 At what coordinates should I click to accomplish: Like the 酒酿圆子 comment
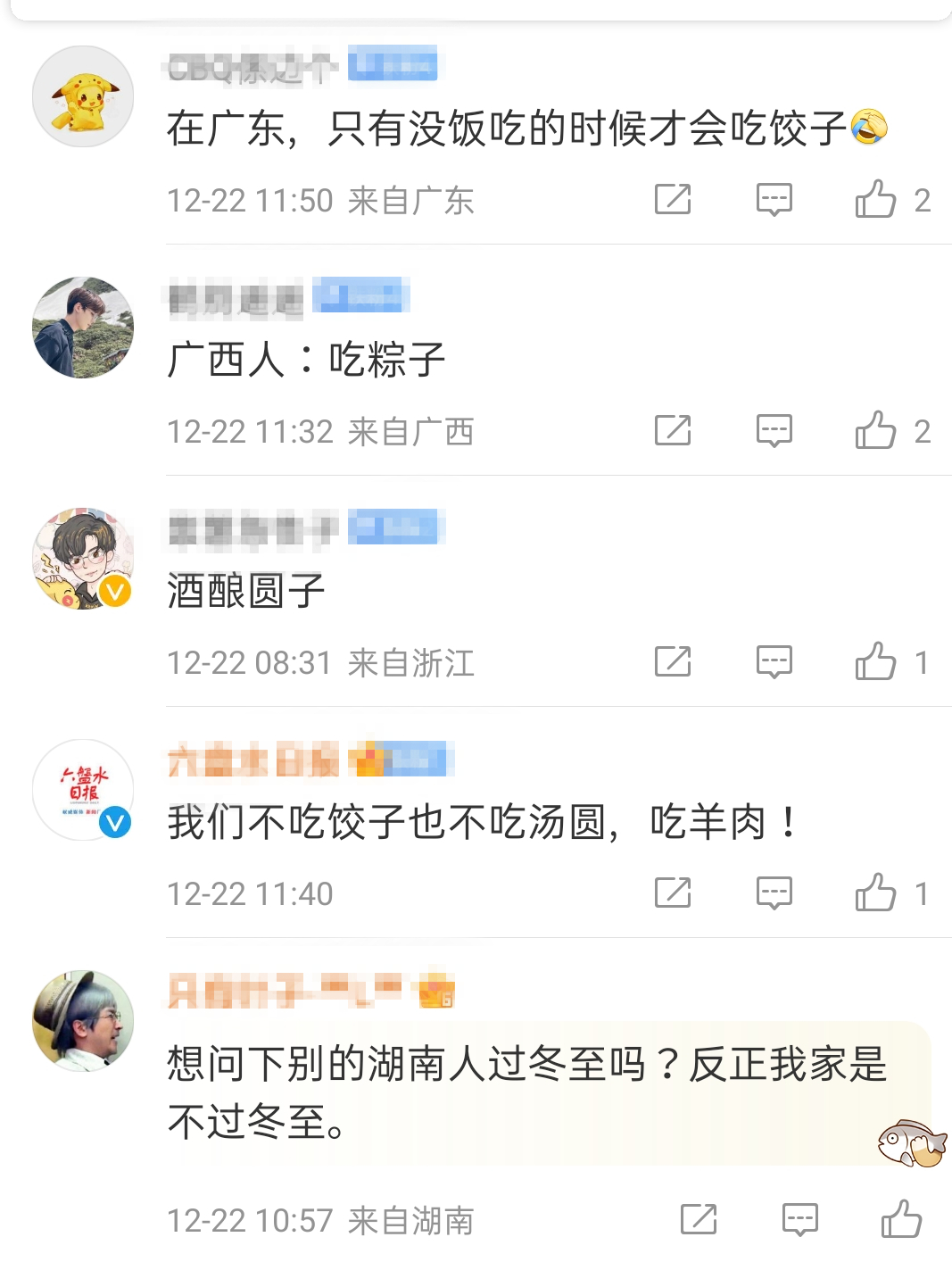[x=875, y=661]
